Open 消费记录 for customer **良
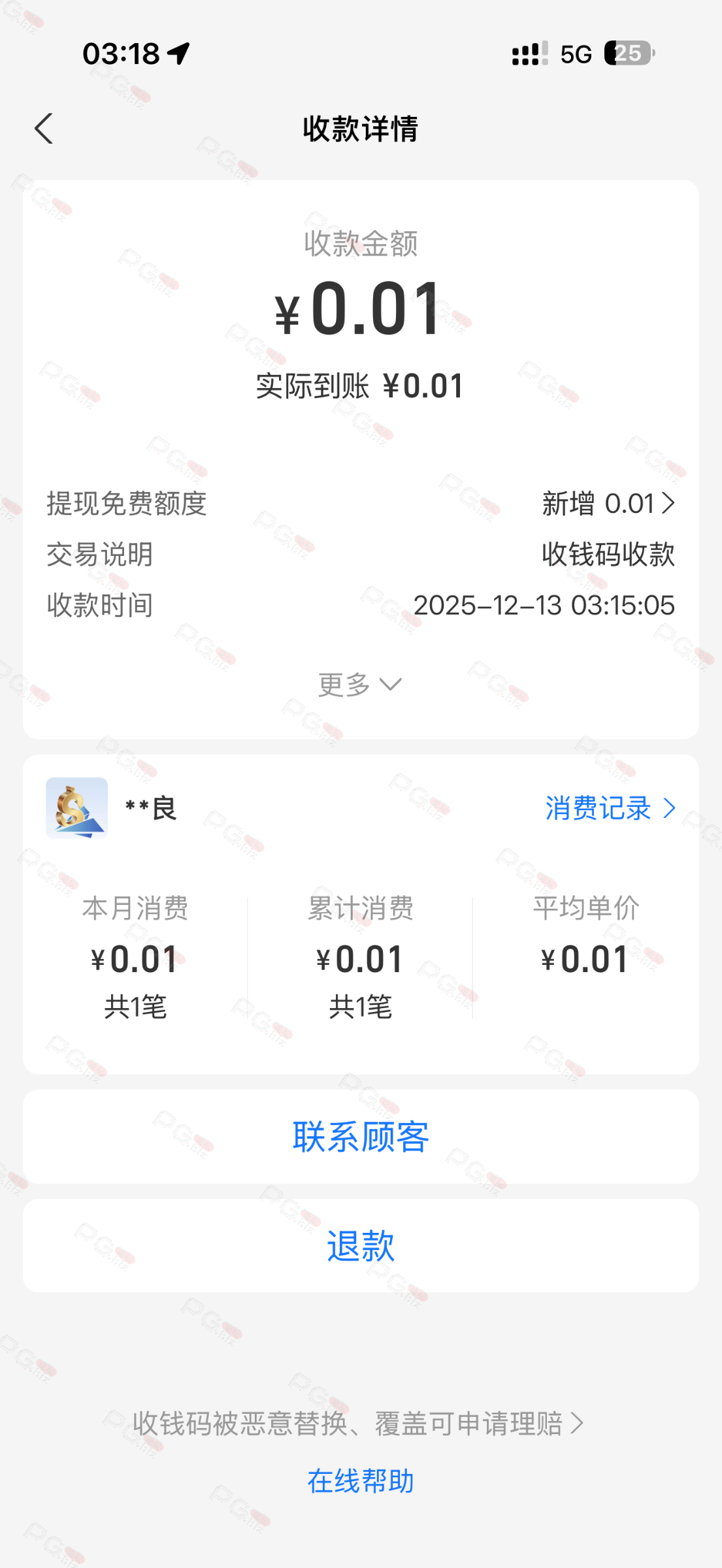 610,809
